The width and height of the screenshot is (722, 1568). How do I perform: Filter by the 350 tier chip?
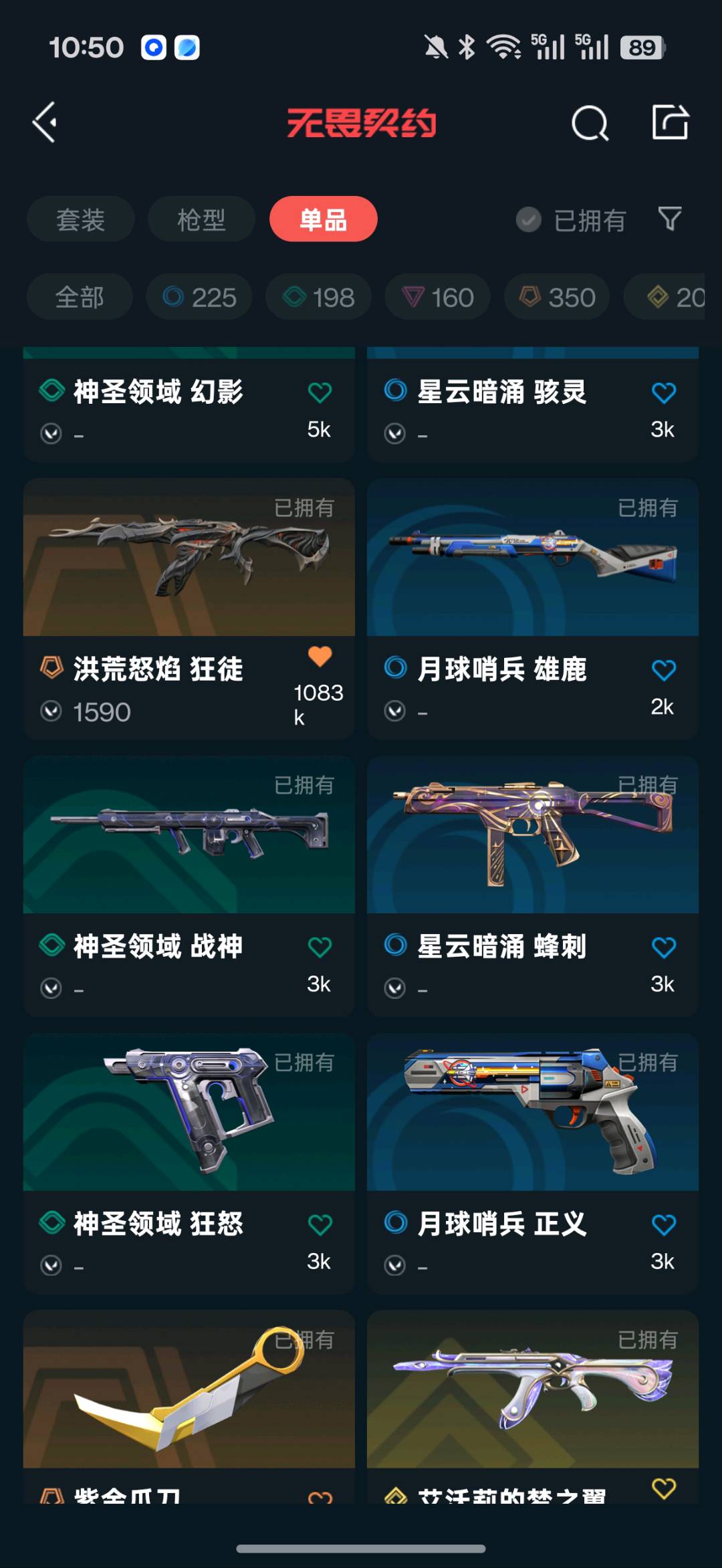(x=557, y=297)
